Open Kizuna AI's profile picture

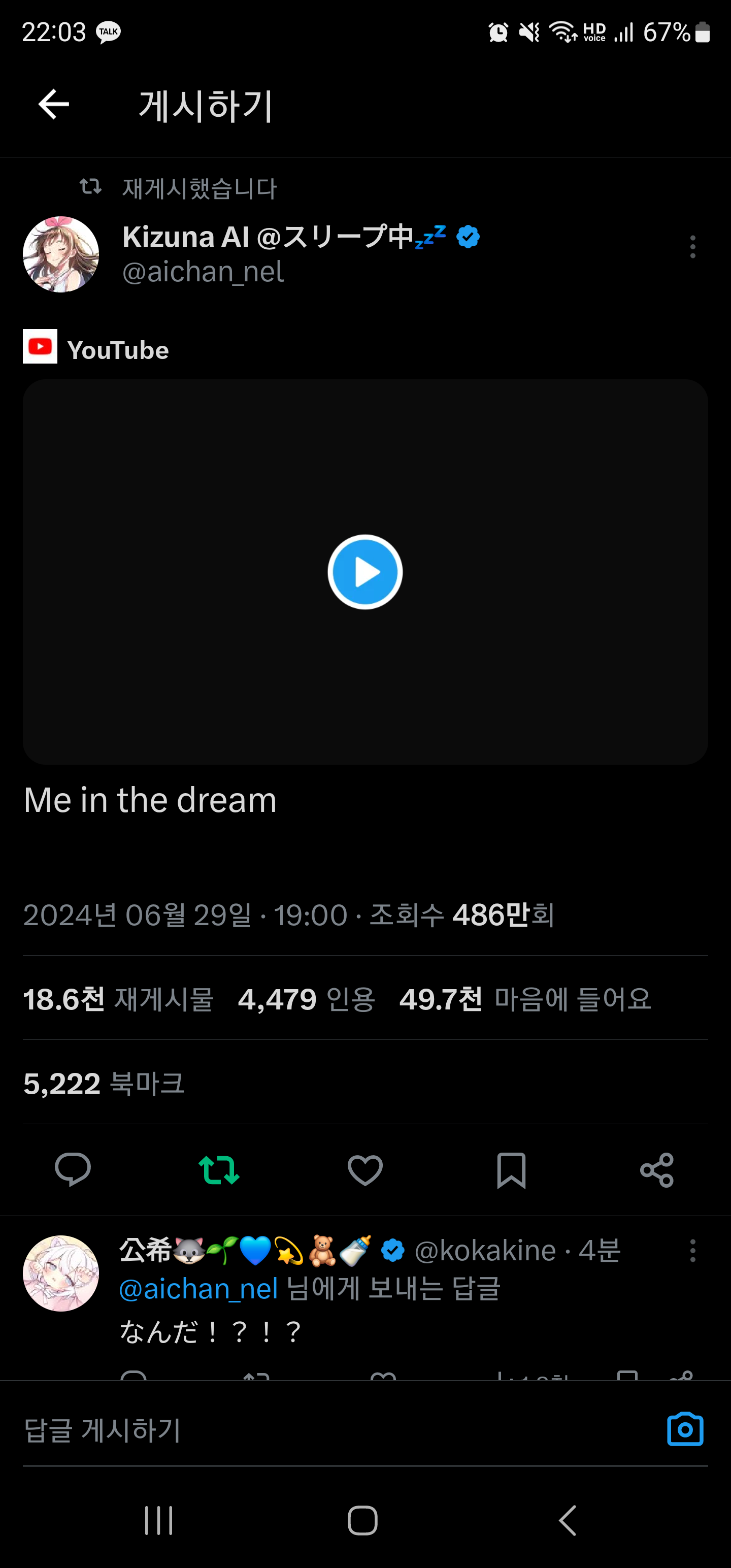click(x=61, y=254)
